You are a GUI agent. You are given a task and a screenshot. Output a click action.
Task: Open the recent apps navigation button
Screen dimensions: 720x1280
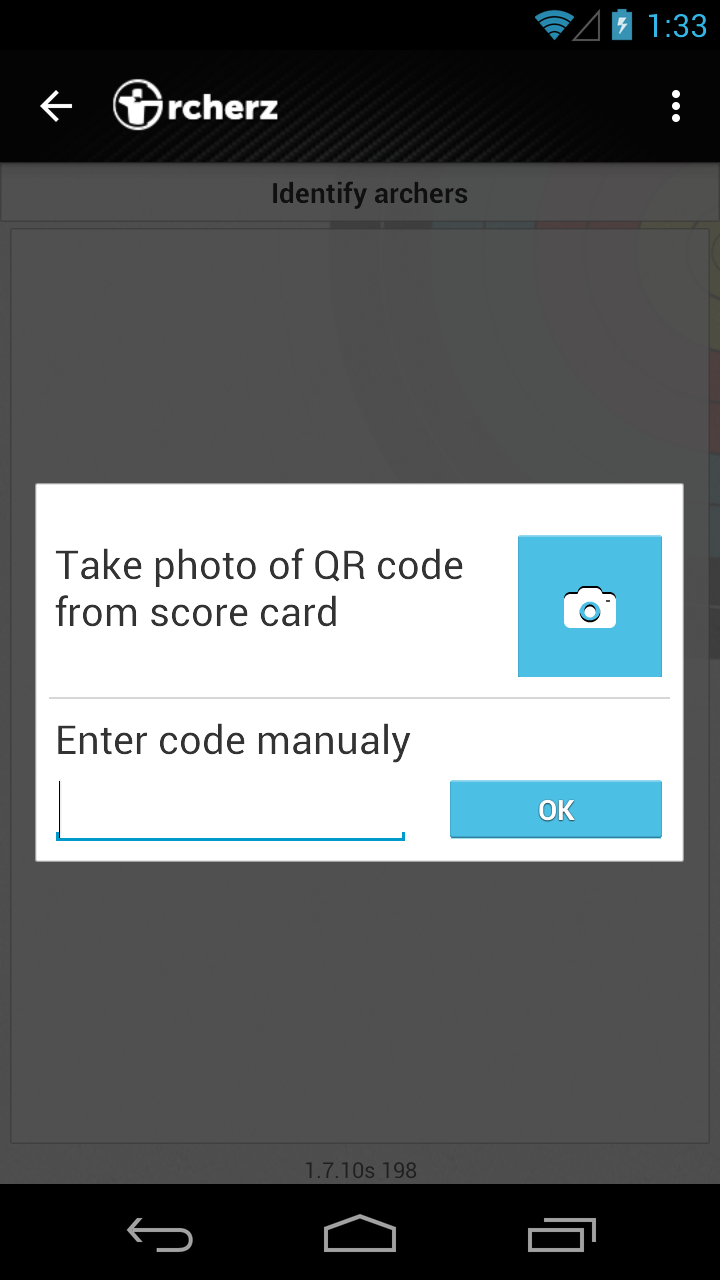point(560,1235)
